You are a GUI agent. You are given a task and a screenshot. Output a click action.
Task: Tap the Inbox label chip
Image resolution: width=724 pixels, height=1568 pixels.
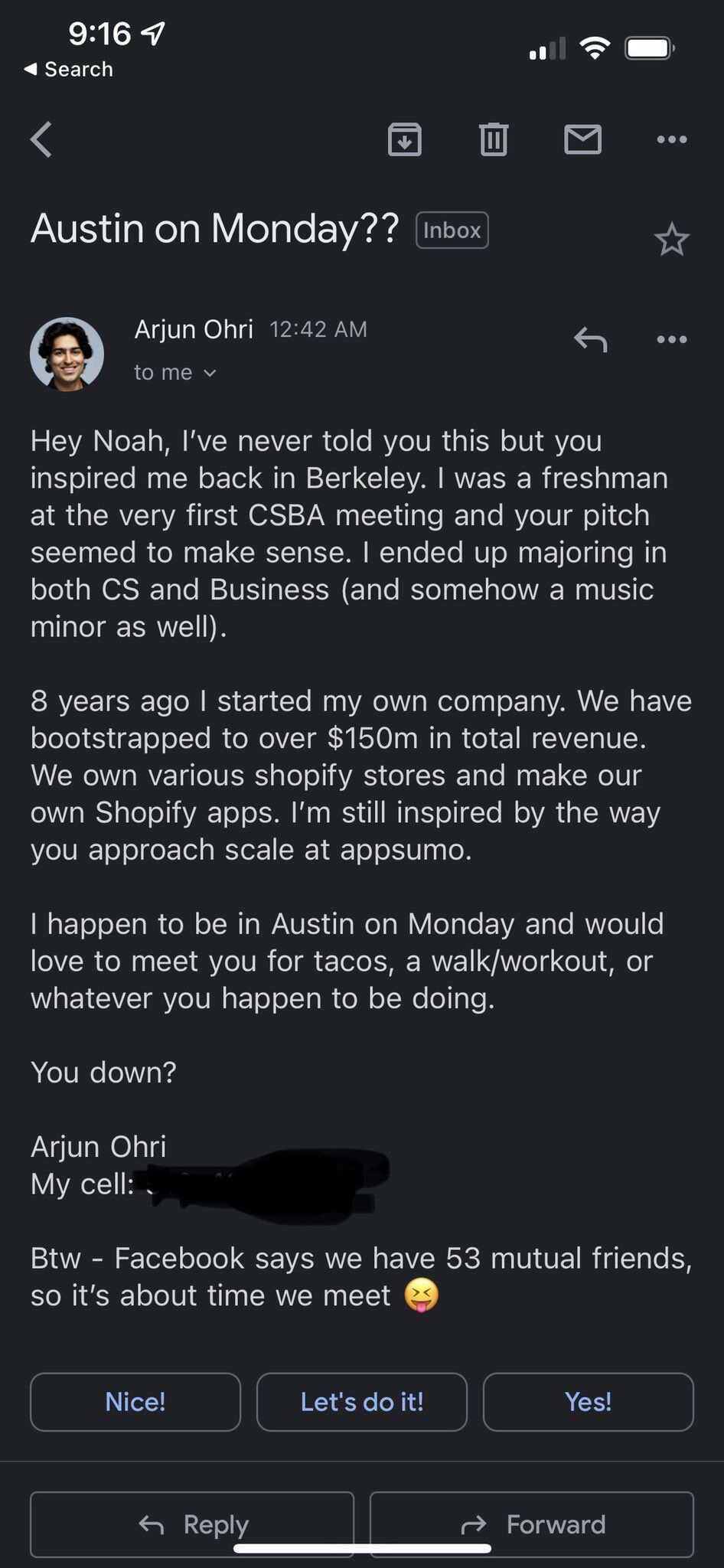pyautogui.click(x=452, y=230)
